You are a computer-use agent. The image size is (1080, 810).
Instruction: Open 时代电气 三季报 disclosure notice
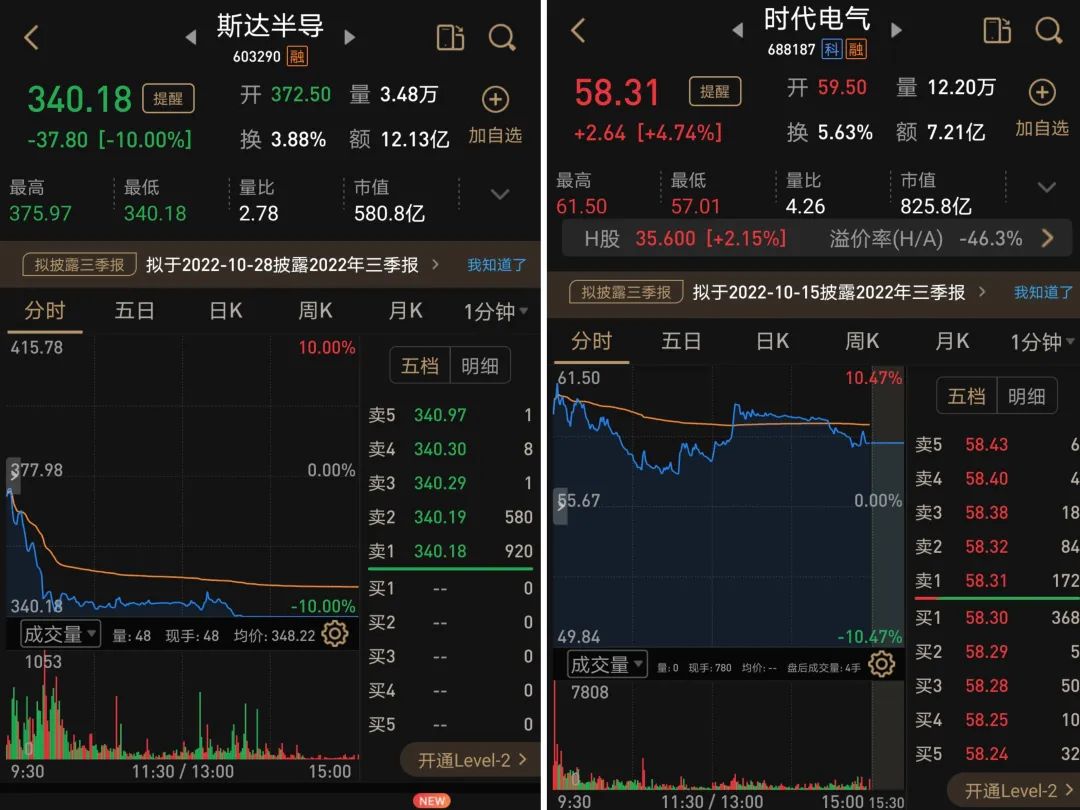776,293
